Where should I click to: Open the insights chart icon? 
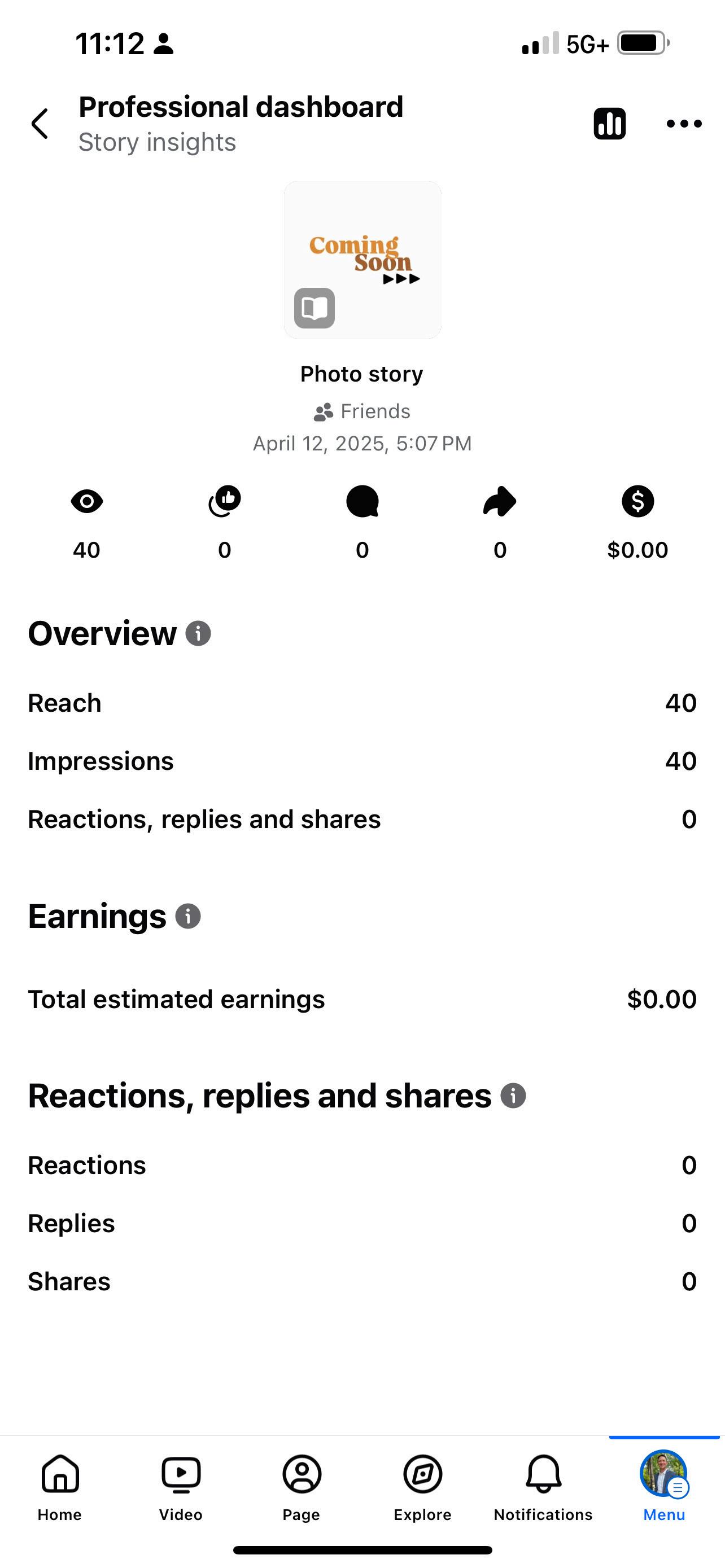click(x=609, y=124)
